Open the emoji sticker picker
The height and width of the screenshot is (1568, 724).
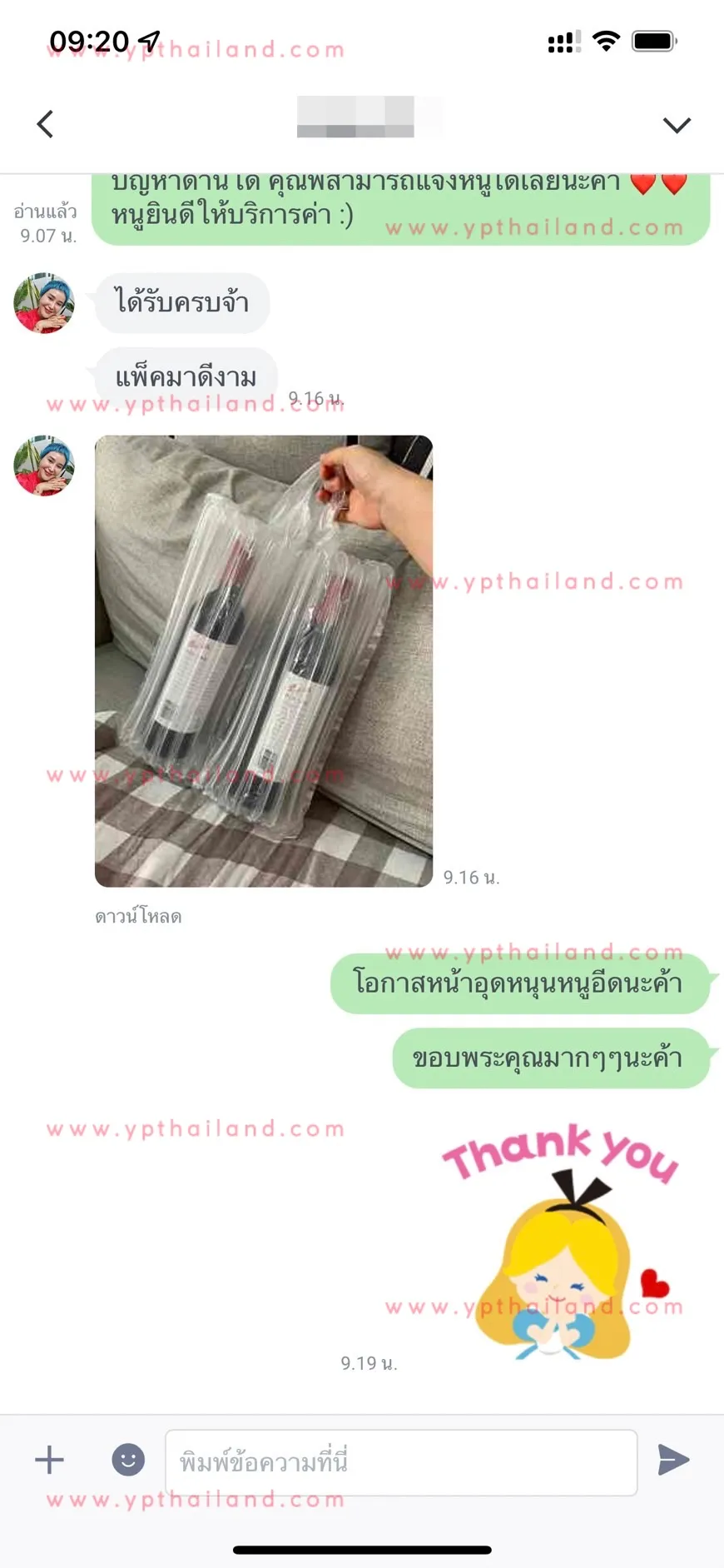128,1459
